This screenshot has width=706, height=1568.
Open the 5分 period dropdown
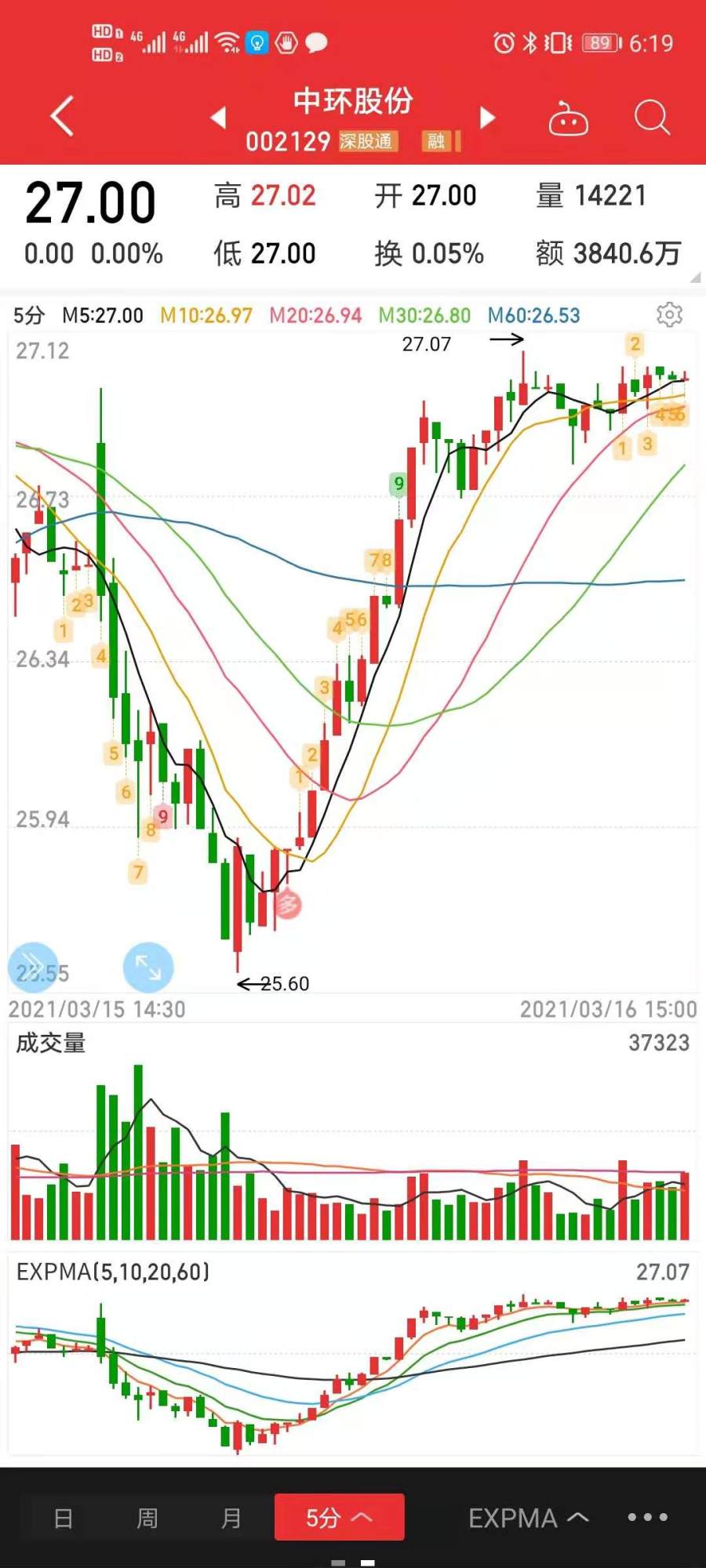pos(339,1517)
